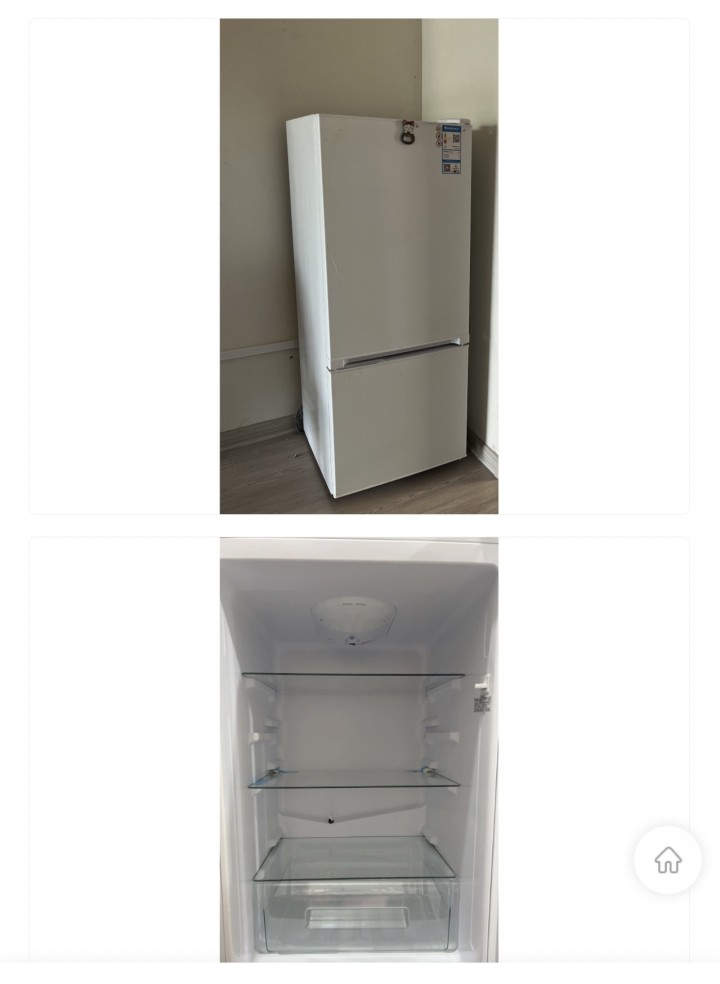Open the refrigerator exterior photo
This screenshot has width=720, height=984.
click(359, 266)
